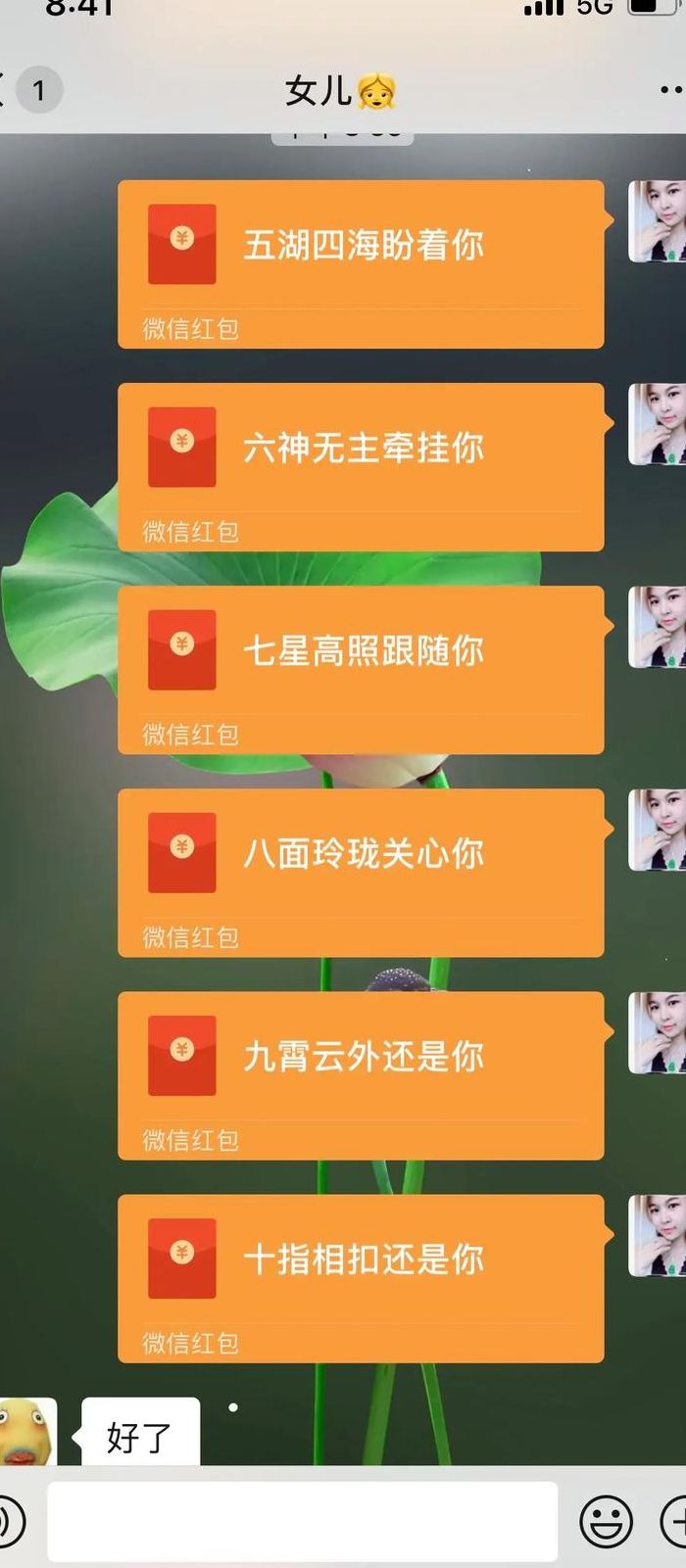Open the red packet 十指相扣还是你
The width and height of the screenshot is (686, 1568).
[361, 1278]
